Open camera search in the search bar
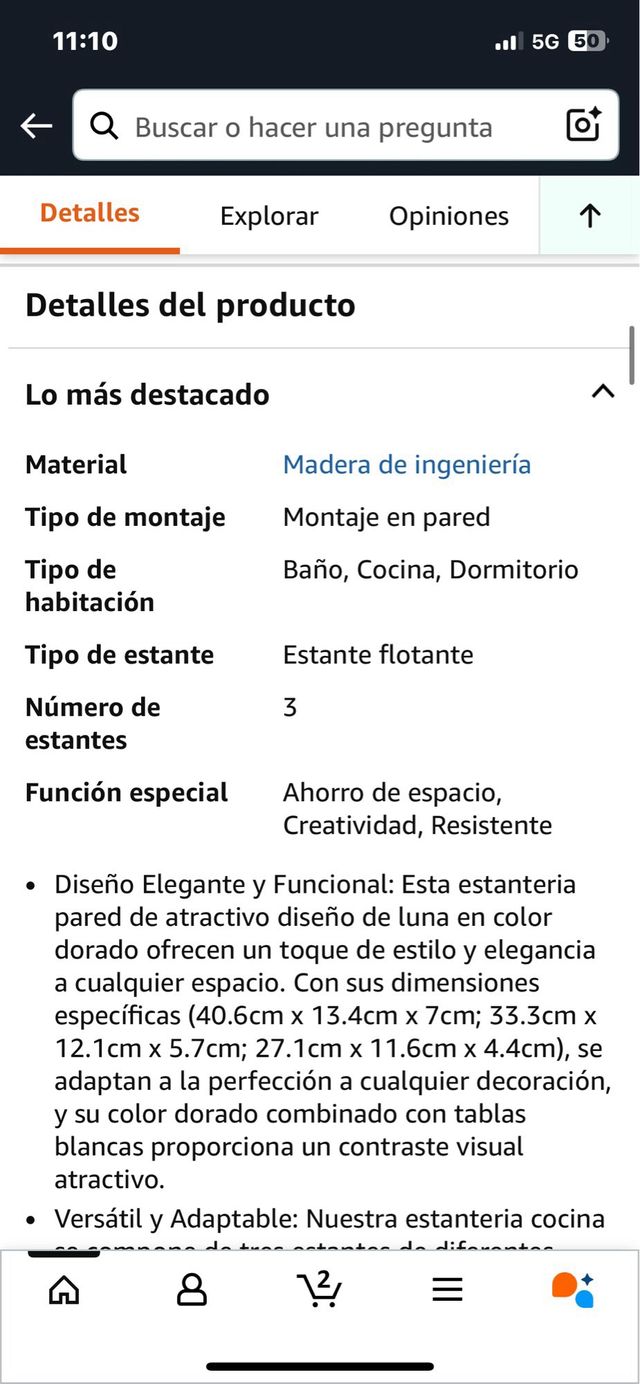This screenshot has height=1384, width=640. tap(583, 125)
